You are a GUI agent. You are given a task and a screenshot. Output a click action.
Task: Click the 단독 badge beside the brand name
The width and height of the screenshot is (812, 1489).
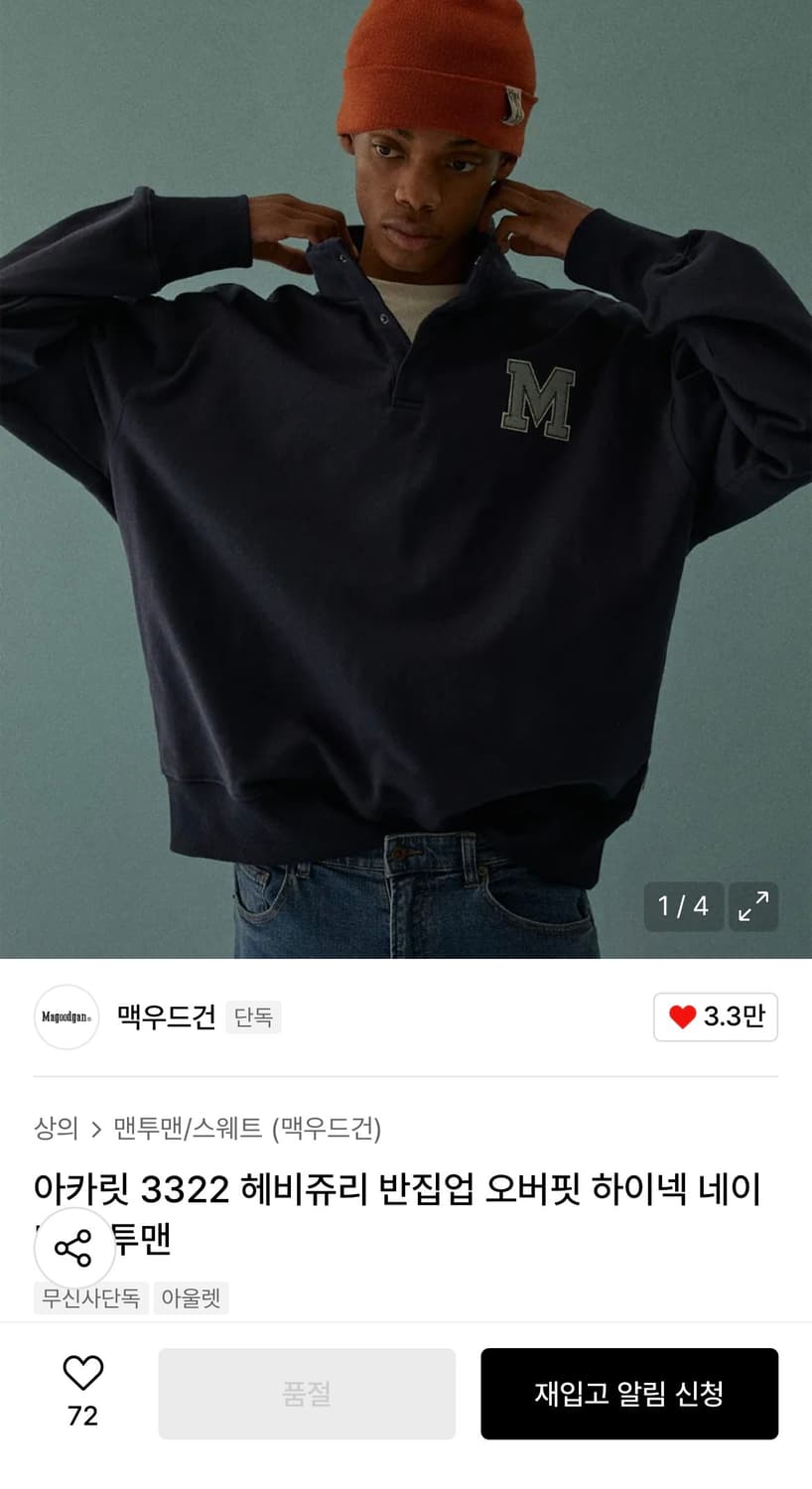pyautogui.click(x=254, y=1018)
